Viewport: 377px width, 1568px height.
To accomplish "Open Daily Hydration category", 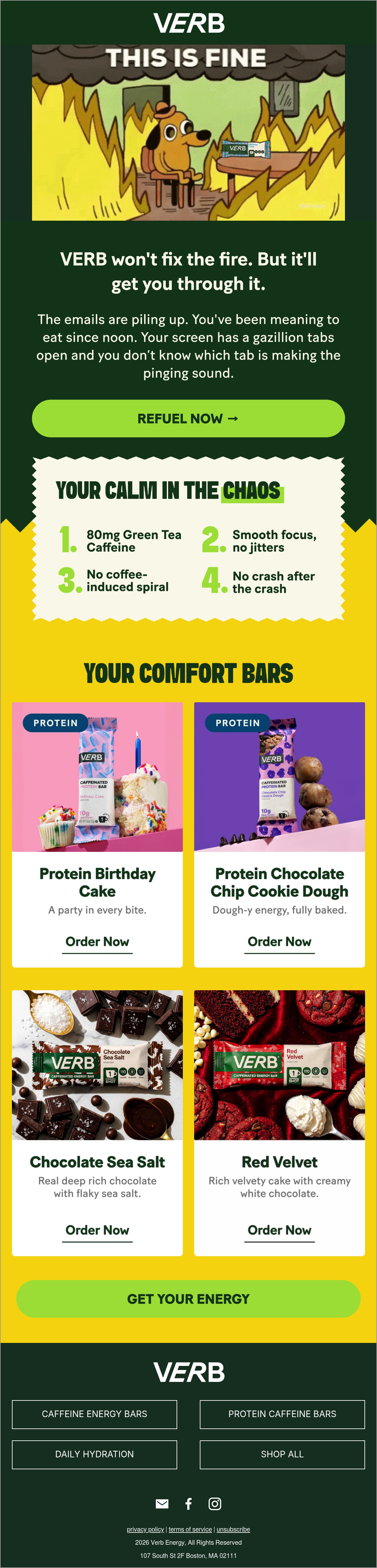I will (95, 1454).
